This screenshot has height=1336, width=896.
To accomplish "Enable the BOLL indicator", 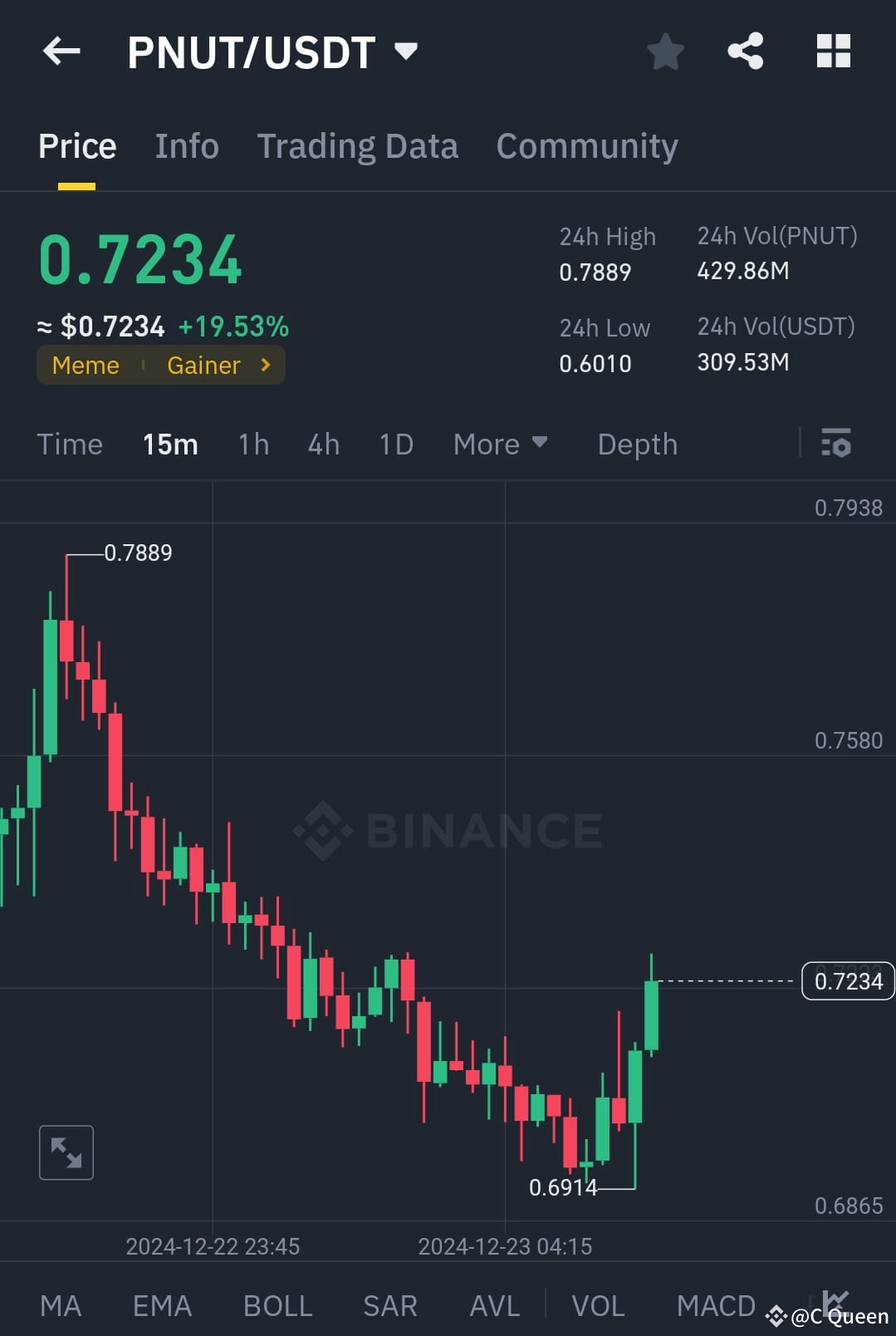I will pos(277,1304).
